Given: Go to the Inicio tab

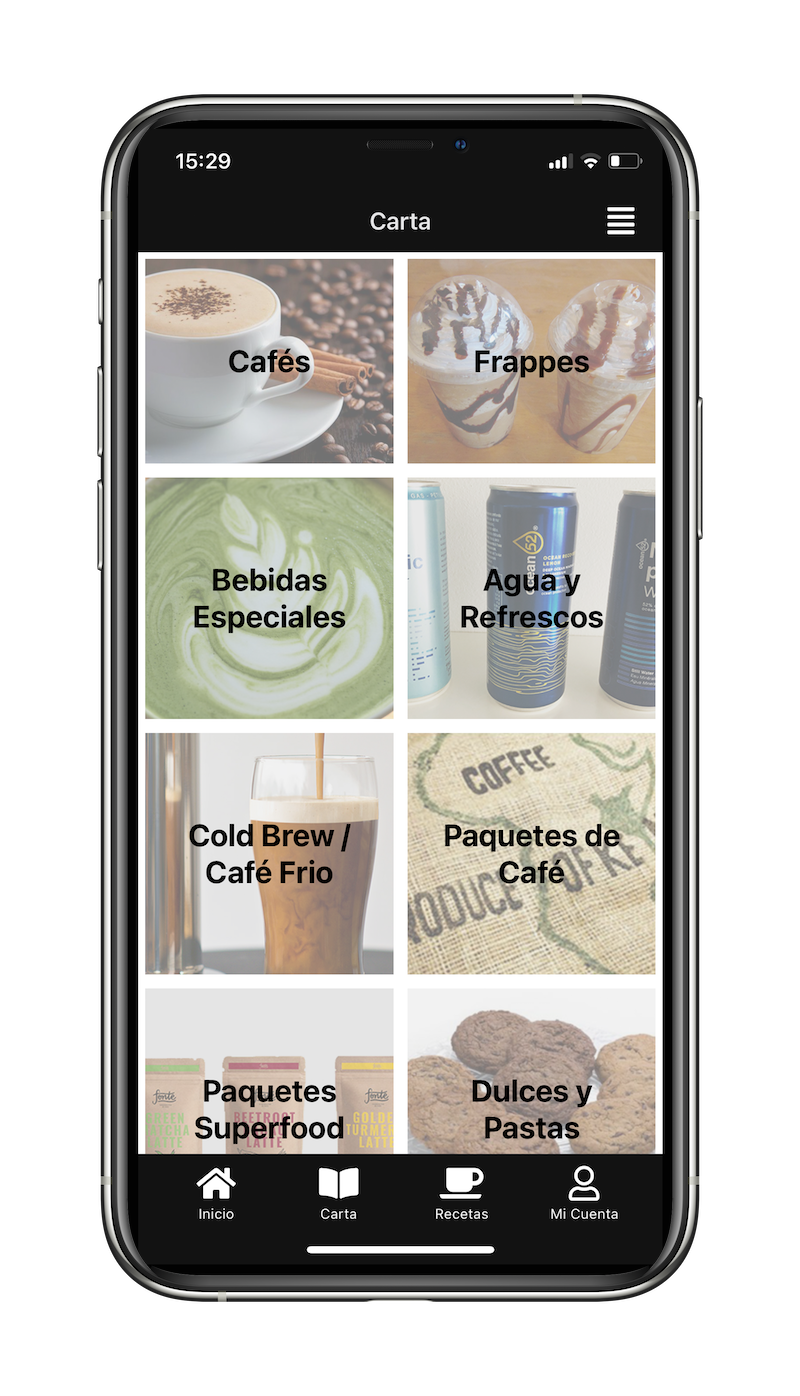Looking at the screenshot, I should pyautogui.click(x=216, y=1194).
